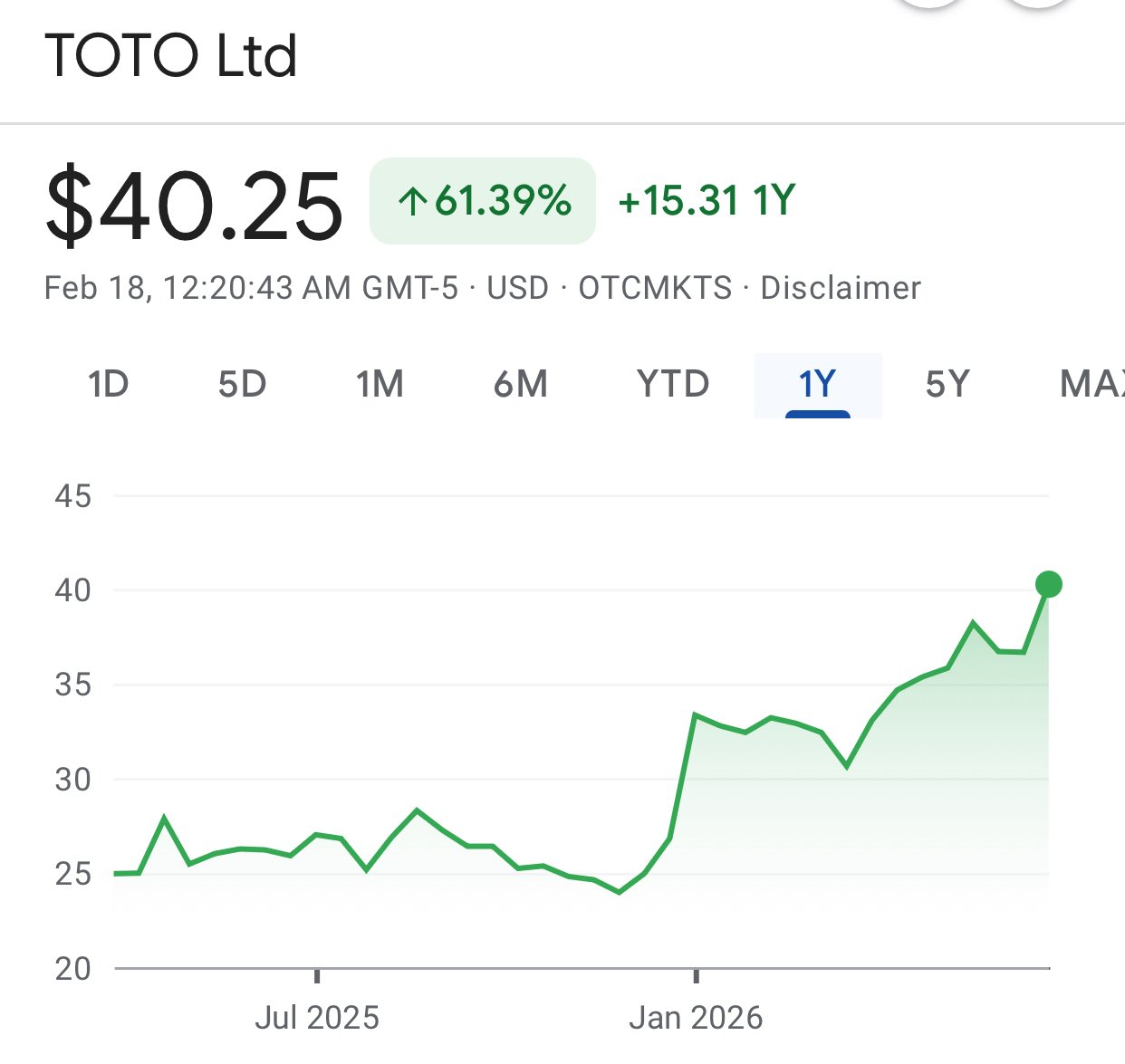
Task: View the 5Y price history
Action: point(947,384)
